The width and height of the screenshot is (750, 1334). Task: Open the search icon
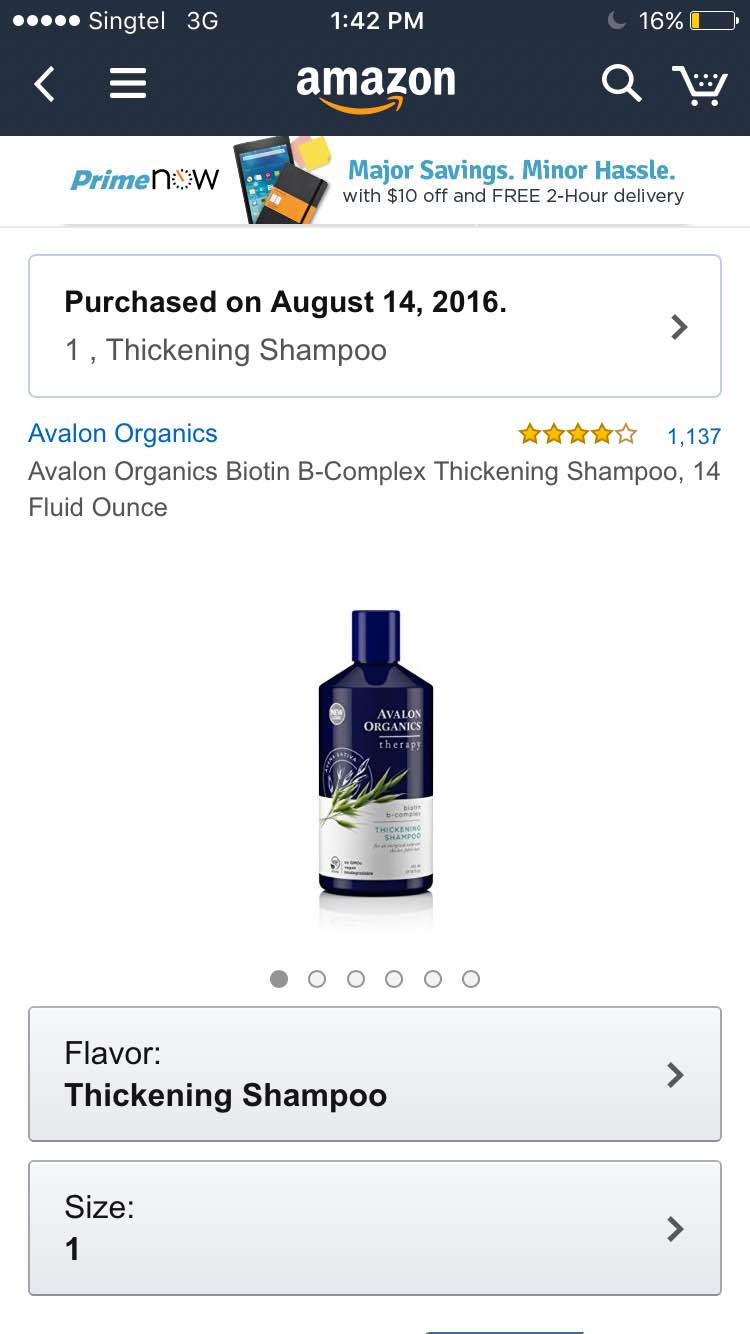click(620, 85)
